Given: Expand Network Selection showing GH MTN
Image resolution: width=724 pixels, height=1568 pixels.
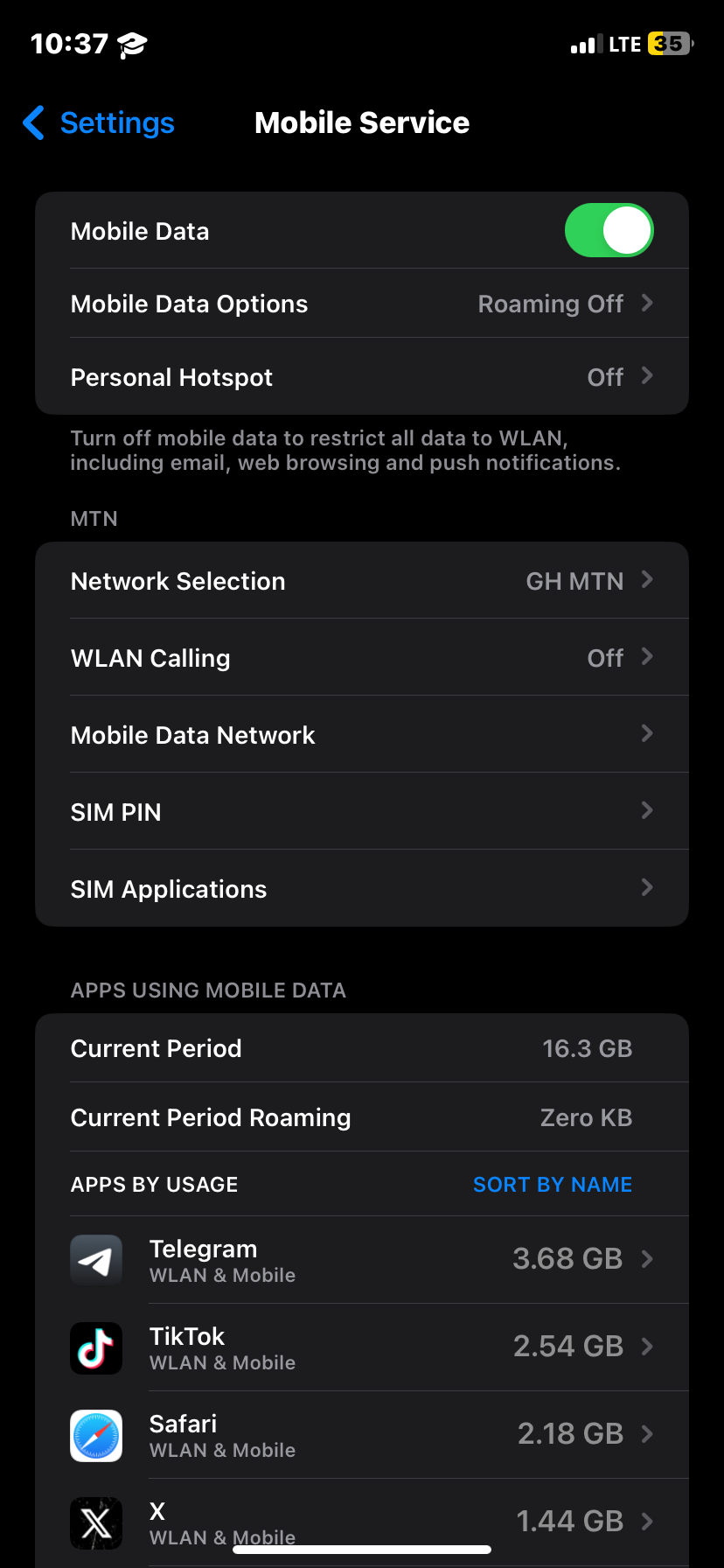Looking at the screenshot, I should click(362, 580).
